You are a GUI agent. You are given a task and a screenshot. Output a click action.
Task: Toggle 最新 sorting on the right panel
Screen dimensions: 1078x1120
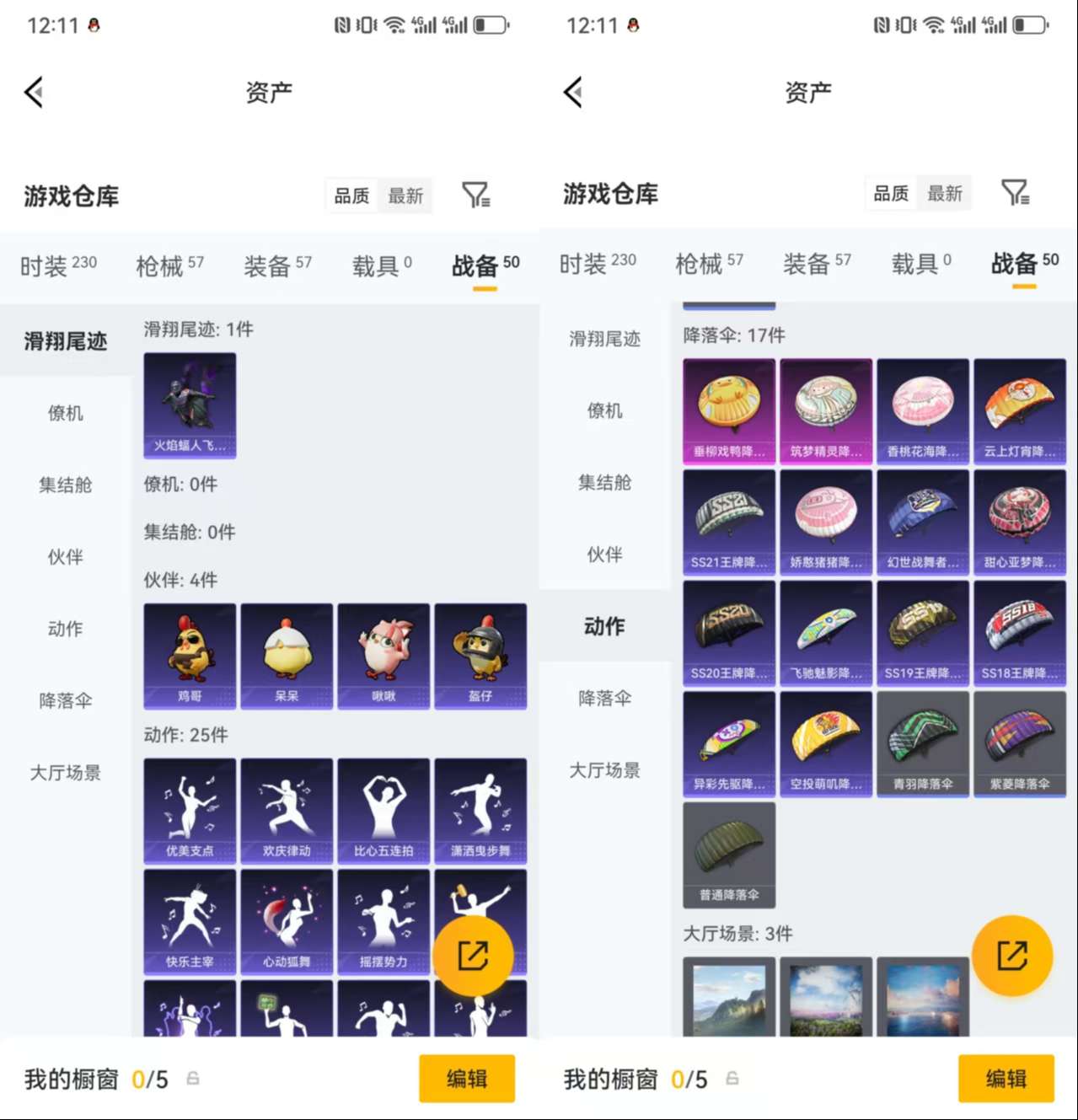[x=944, y=193]
